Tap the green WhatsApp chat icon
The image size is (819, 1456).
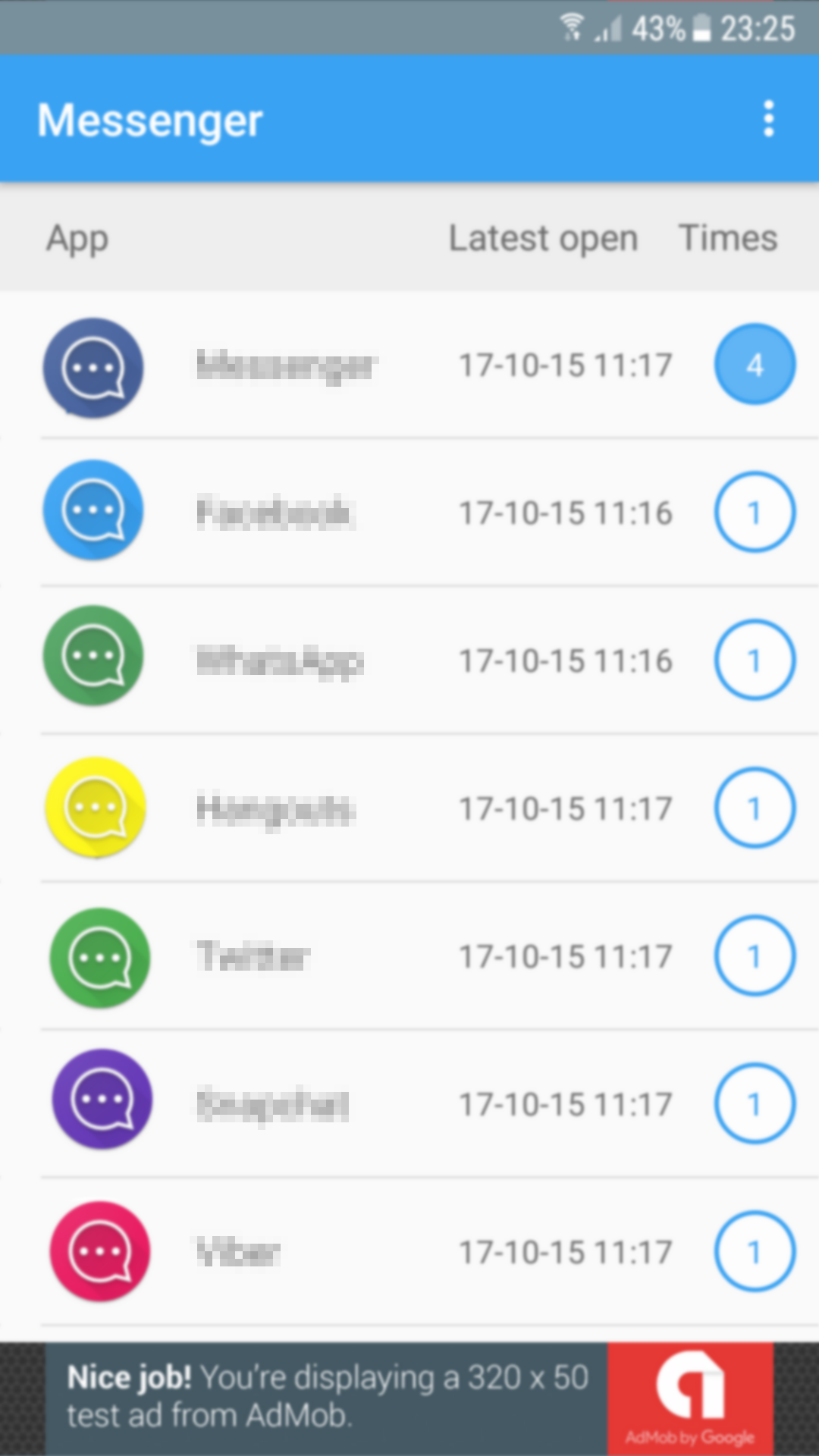[93, 657]
